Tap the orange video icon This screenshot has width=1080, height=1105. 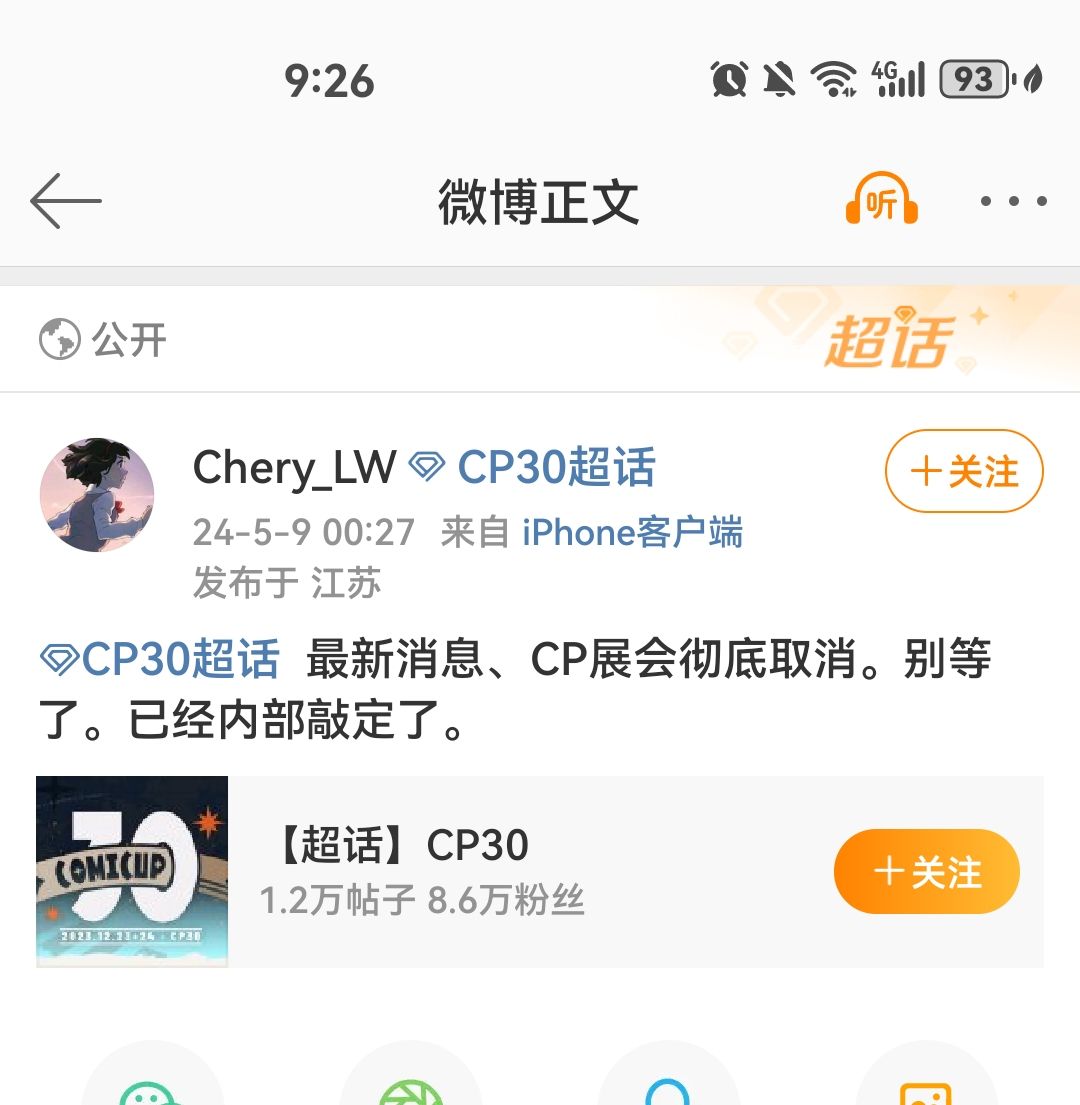tap(925, 1090)
